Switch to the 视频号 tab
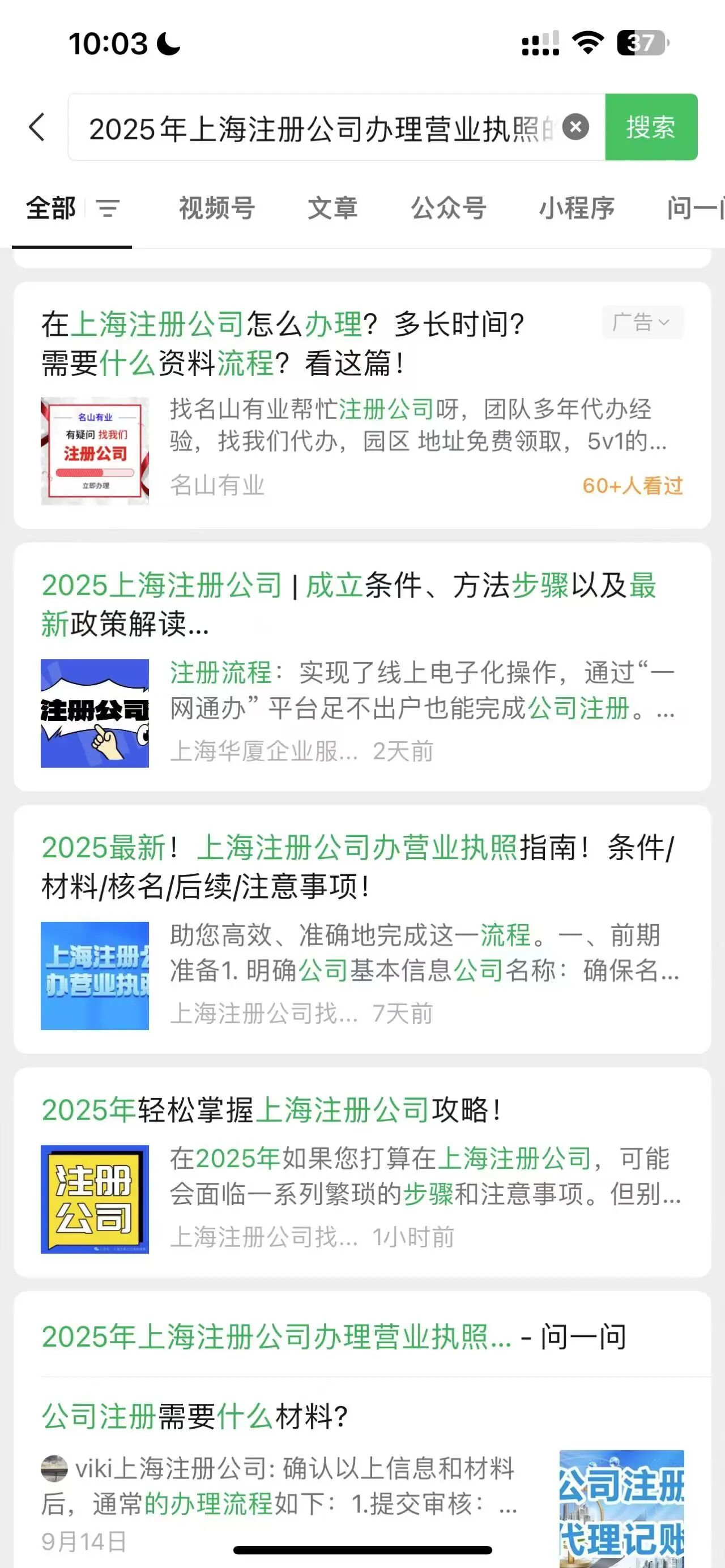Screen dimensions: 725x1568 tap(217, 208)
